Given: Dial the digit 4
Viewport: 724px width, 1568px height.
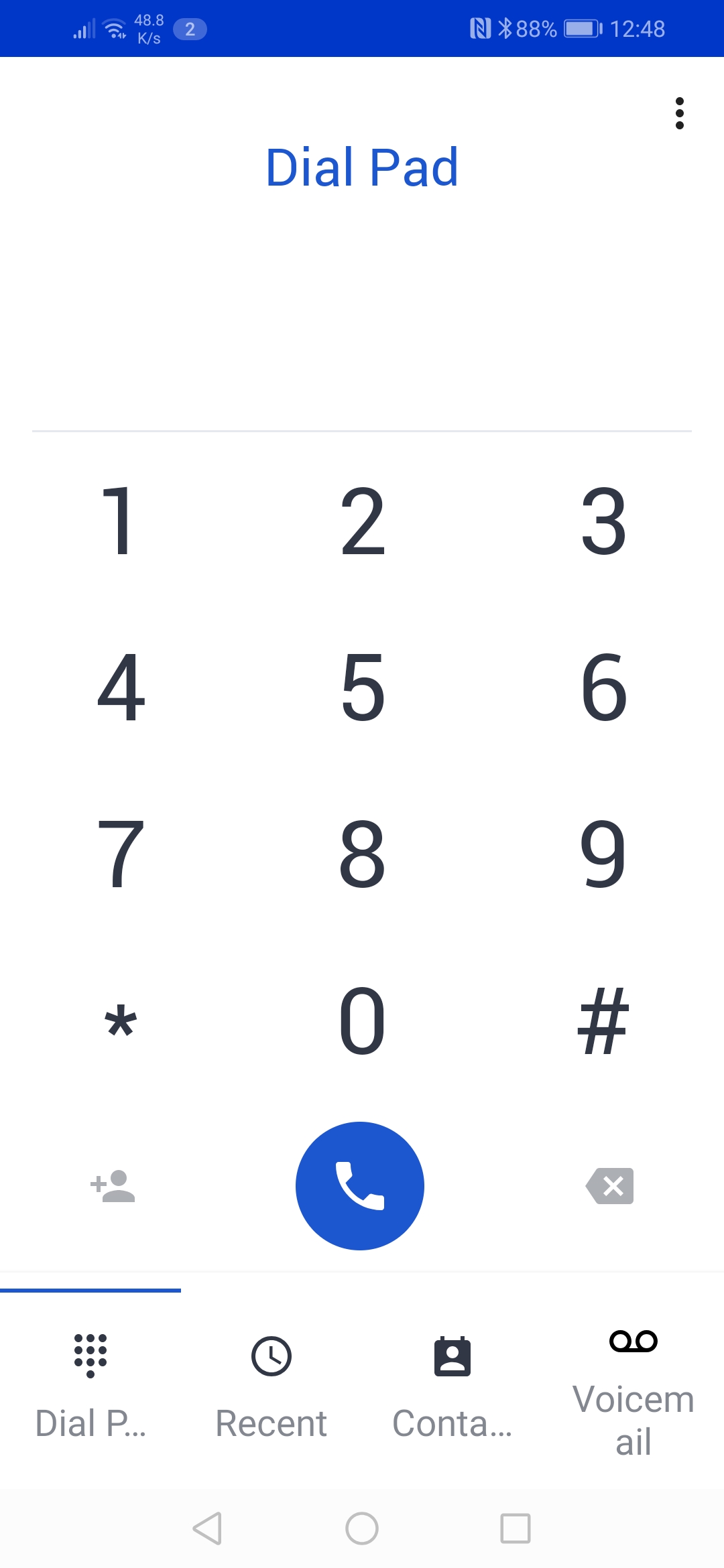Looking at the screenshot, I should coord(121,687).
